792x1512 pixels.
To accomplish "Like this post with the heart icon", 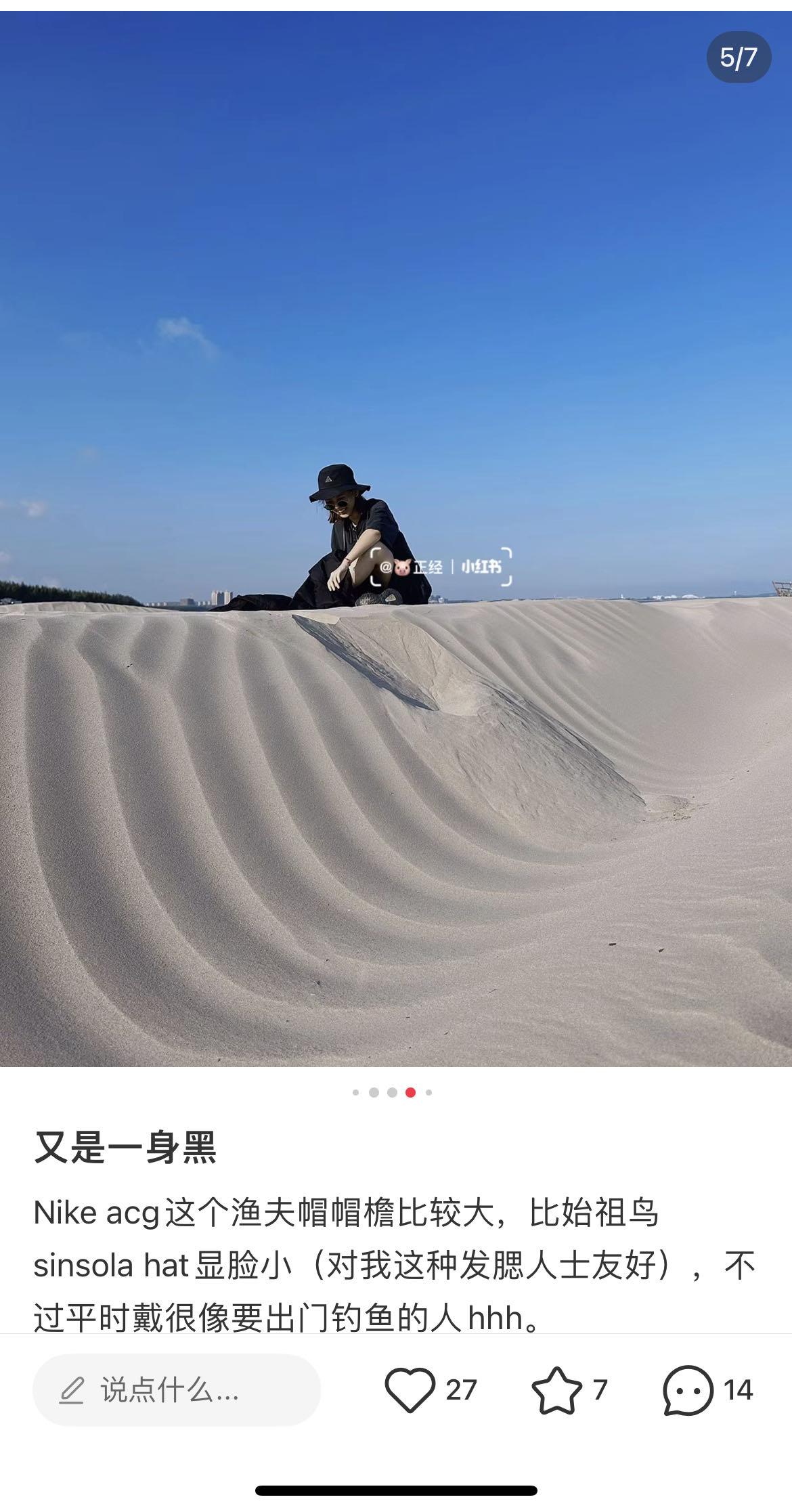I will pos(410,1390).
